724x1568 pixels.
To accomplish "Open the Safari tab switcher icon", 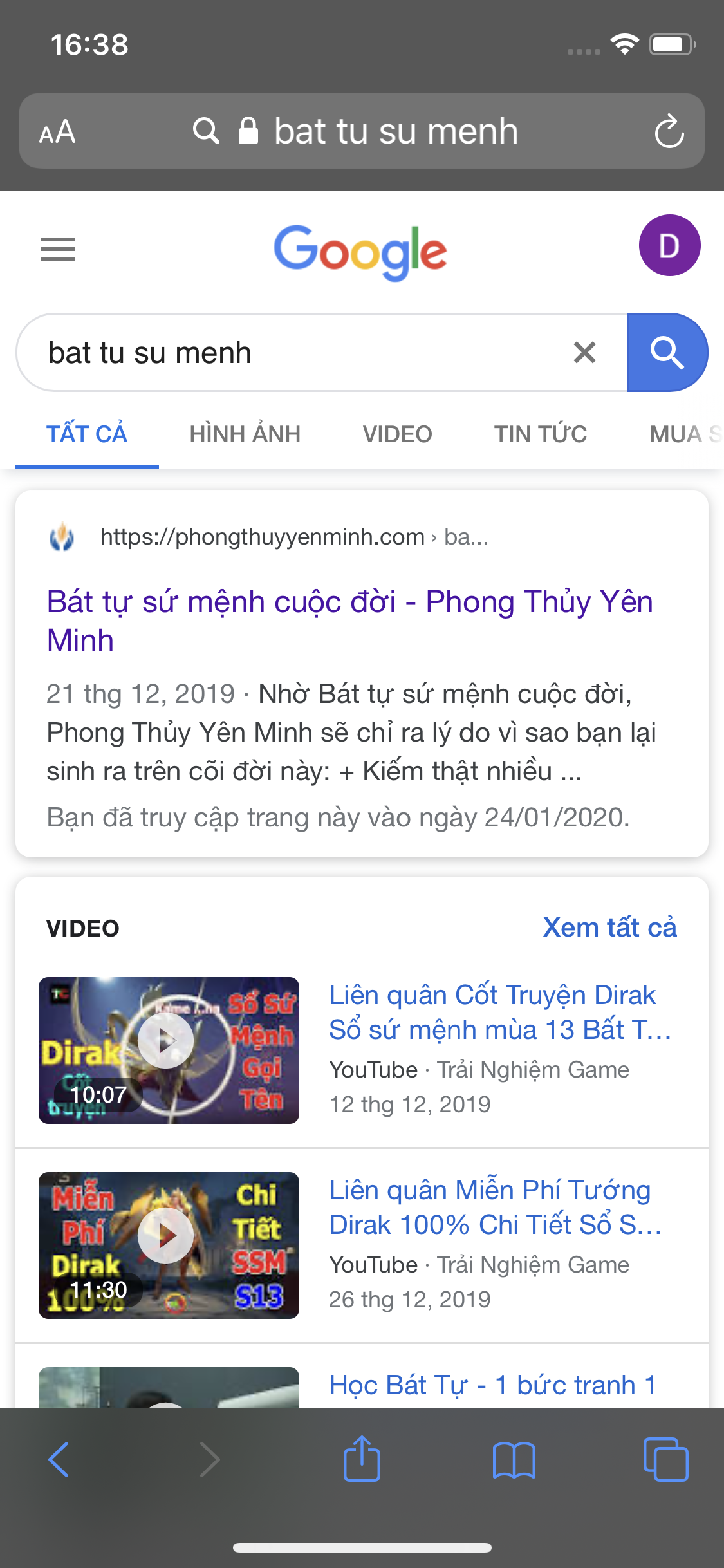I will (x=665, y=1460).
